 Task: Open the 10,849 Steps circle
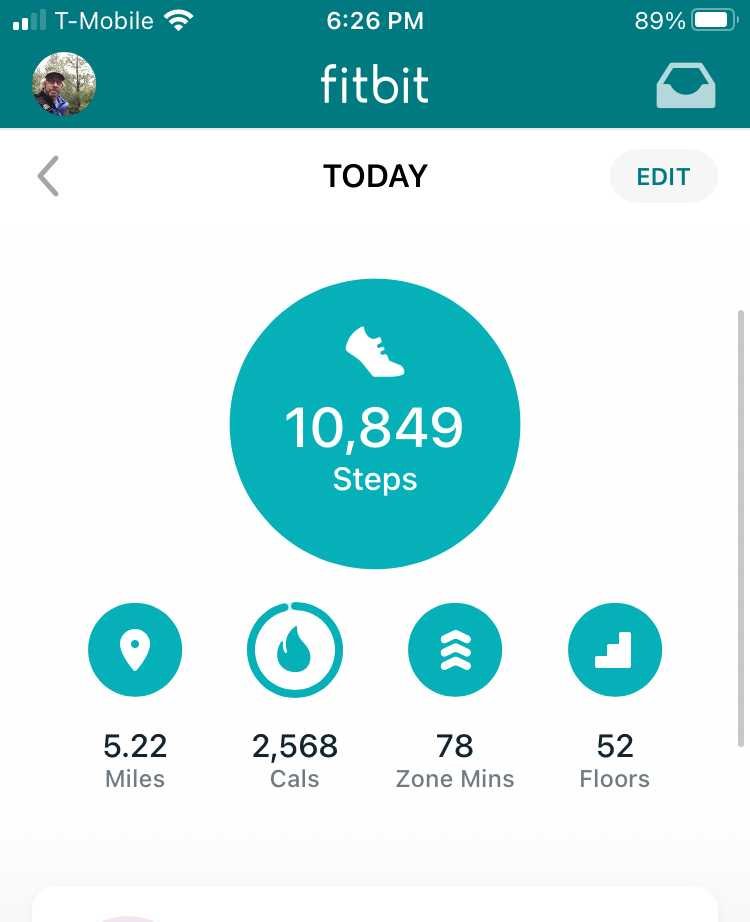(375, 423)
